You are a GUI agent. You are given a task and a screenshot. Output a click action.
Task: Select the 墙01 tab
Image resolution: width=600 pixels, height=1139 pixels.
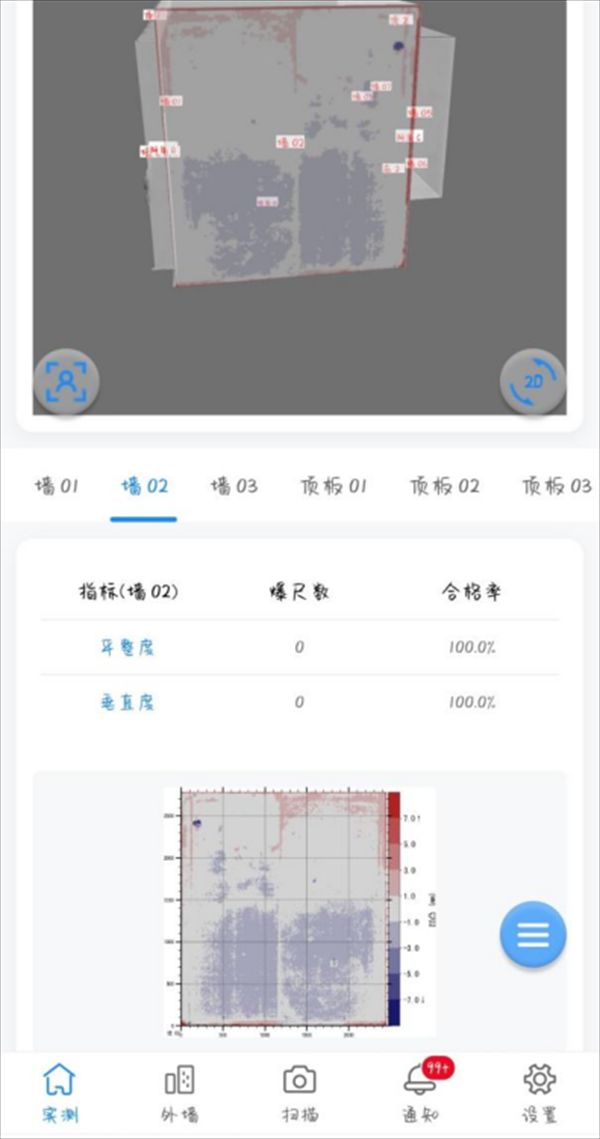point(56,486)
